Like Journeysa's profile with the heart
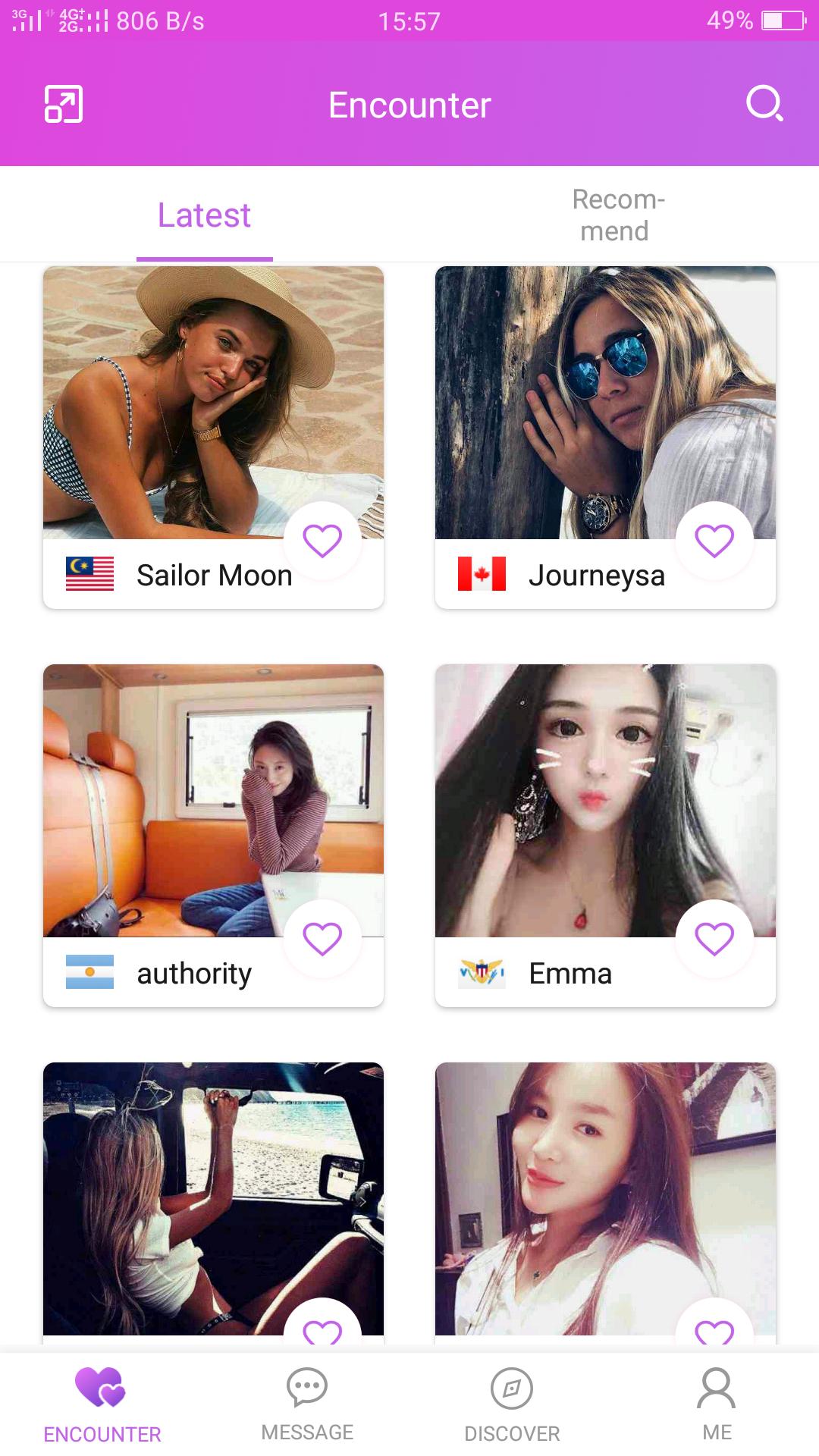Screen dimensions: 819x1456 click(x=714, y=541)
